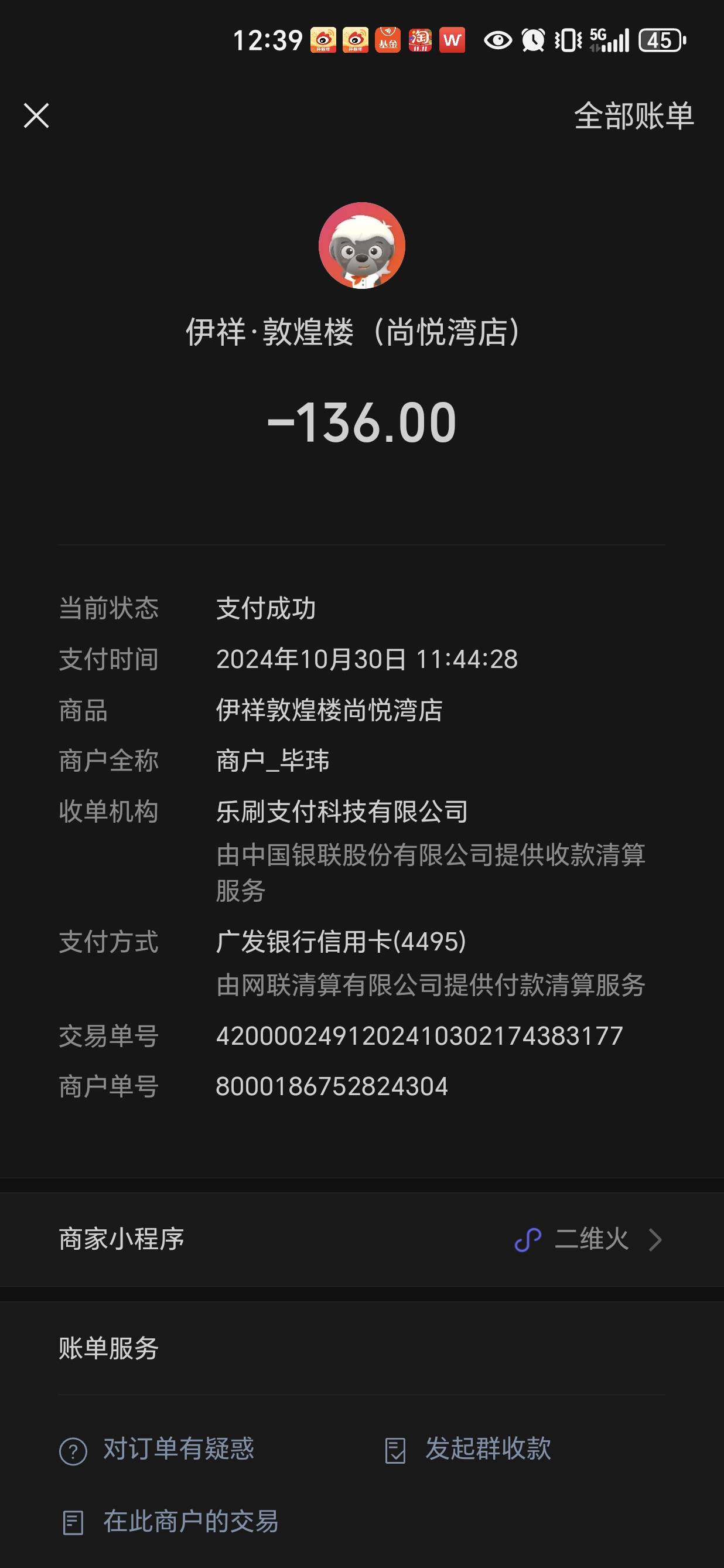Tap 对订单有疑惑 for order help
This screenshot has width=724, height=1568.
pos(157,1449)
